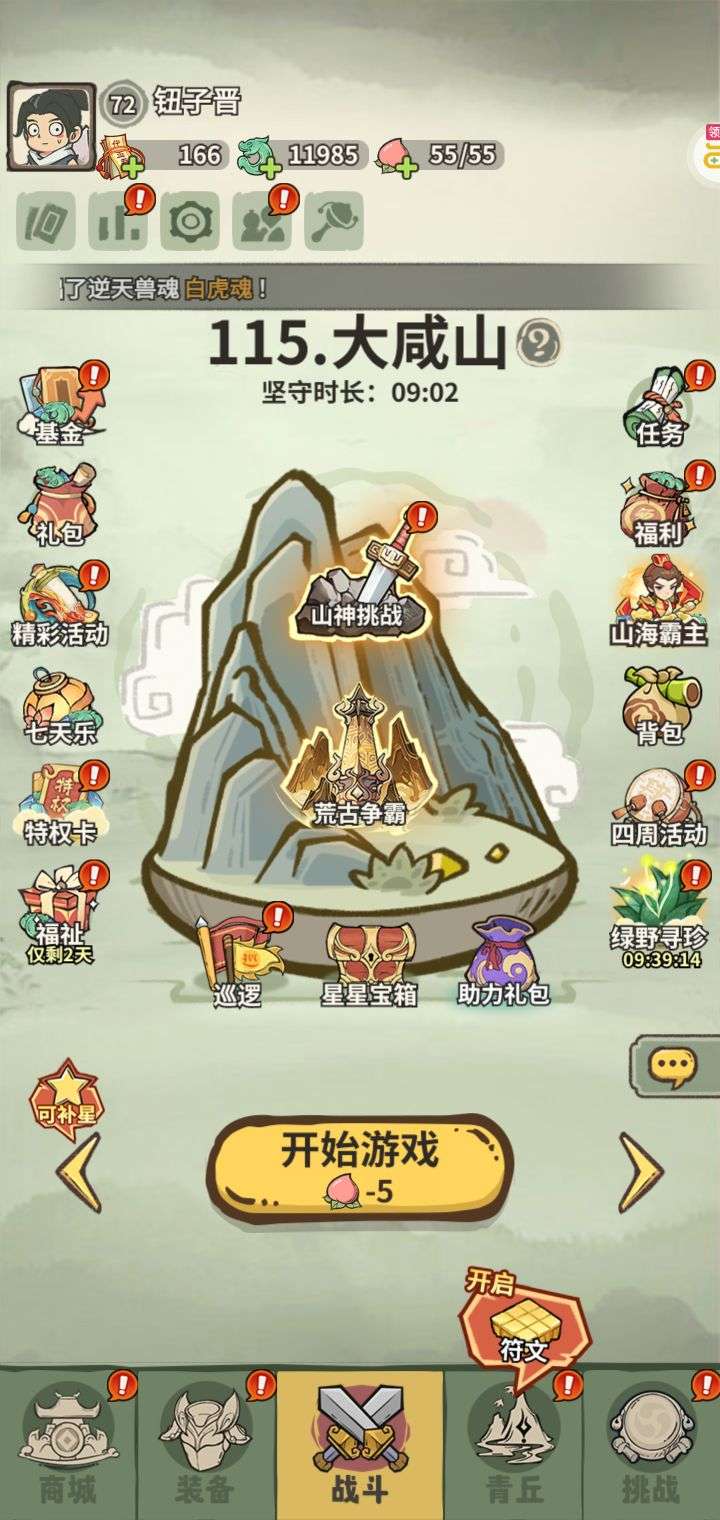Go to the next stage arrow
720x1520 pixels.
[x=640, y=1172]
